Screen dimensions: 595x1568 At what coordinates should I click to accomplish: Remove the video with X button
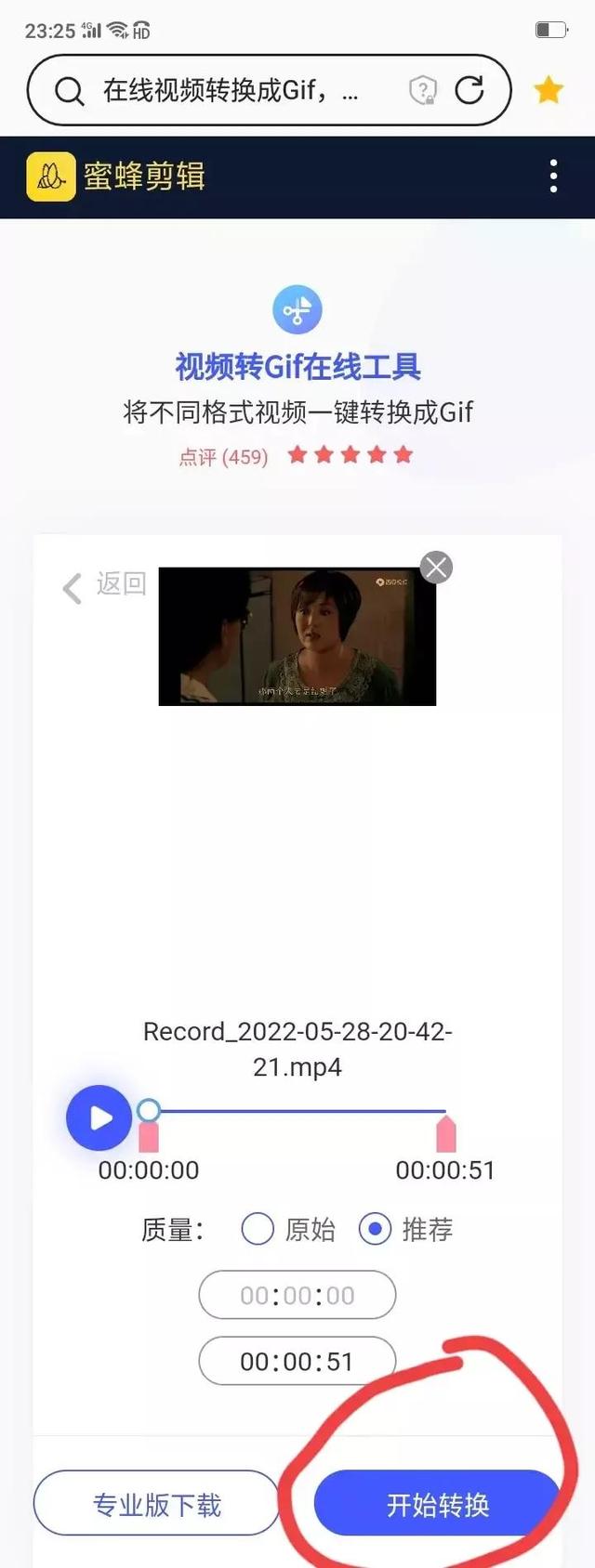[436, 567]
